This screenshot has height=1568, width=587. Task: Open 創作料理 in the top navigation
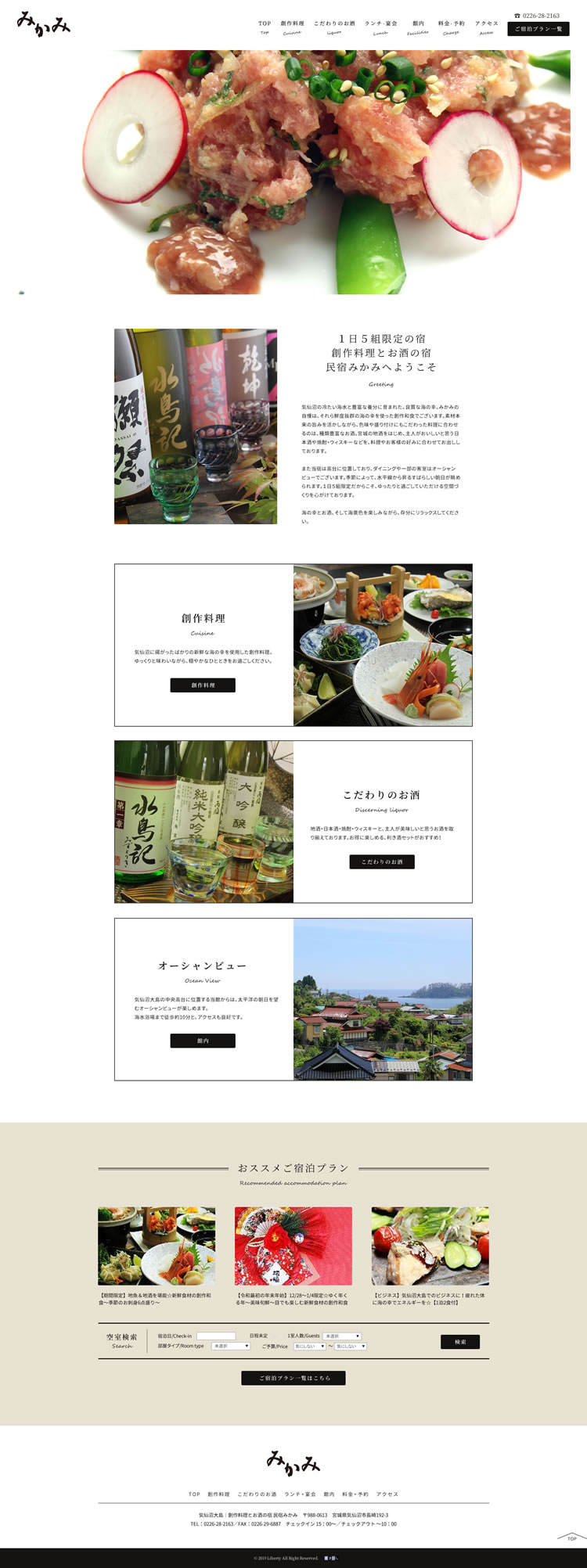[292, 27]
